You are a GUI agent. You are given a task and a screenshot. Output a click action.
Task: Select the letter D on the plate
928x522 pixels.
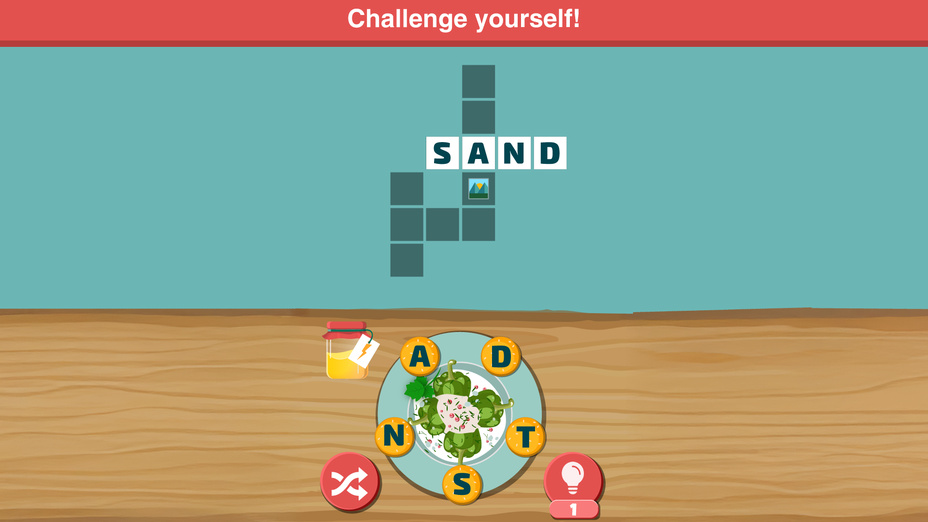coord(501,355)
